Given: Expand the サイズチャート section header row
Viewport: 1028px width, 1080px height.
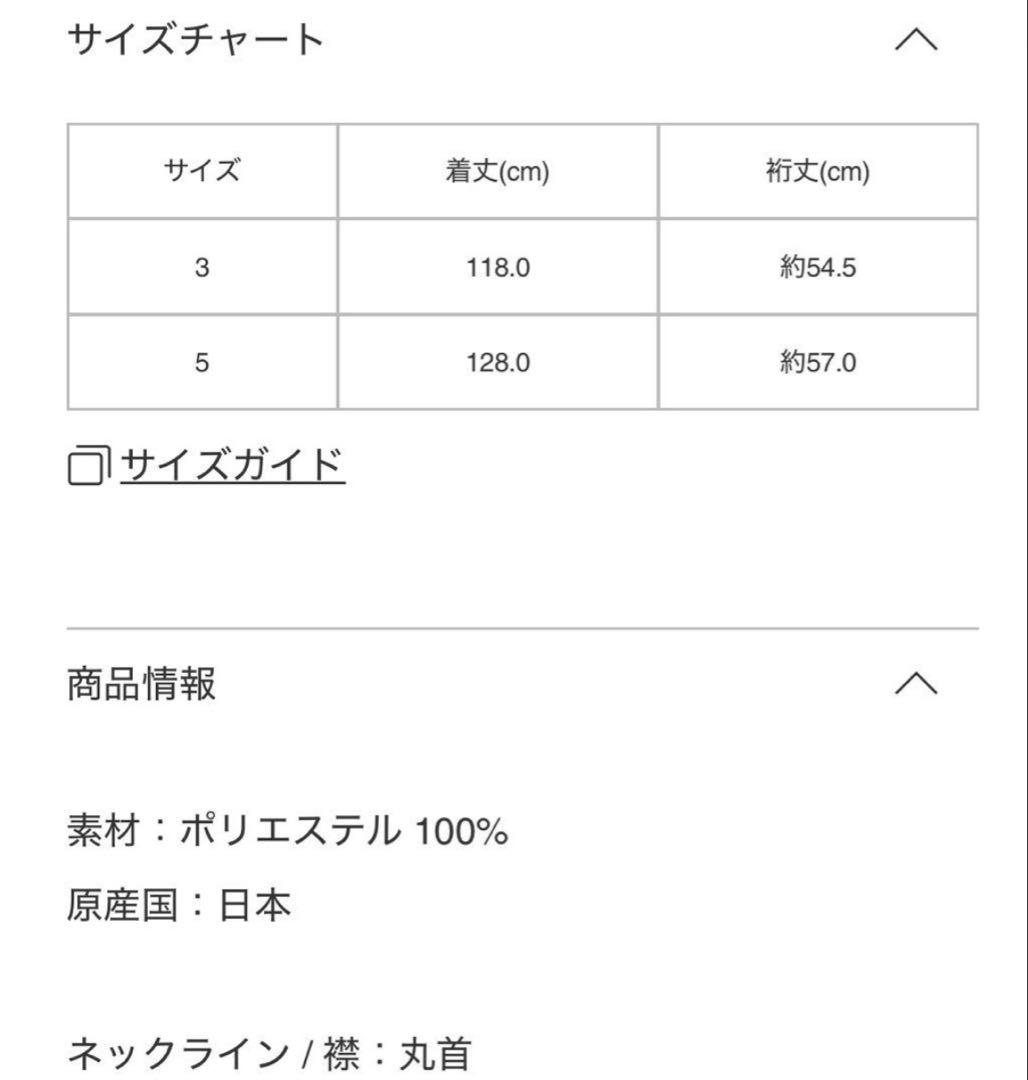Looking at the screenshot, I should pos(500,38).
